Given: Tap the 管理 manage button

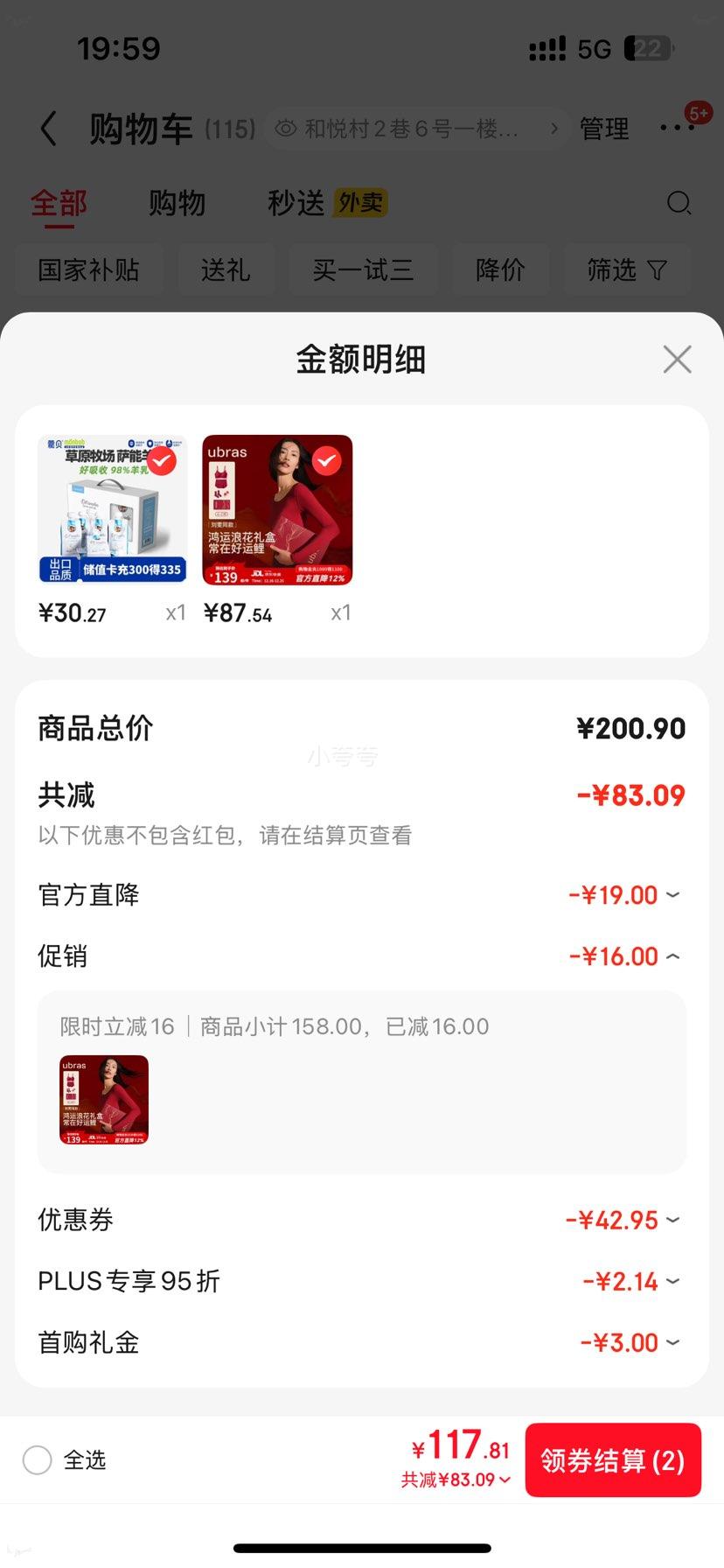Looking at the screenshot, I should (603, 127).
